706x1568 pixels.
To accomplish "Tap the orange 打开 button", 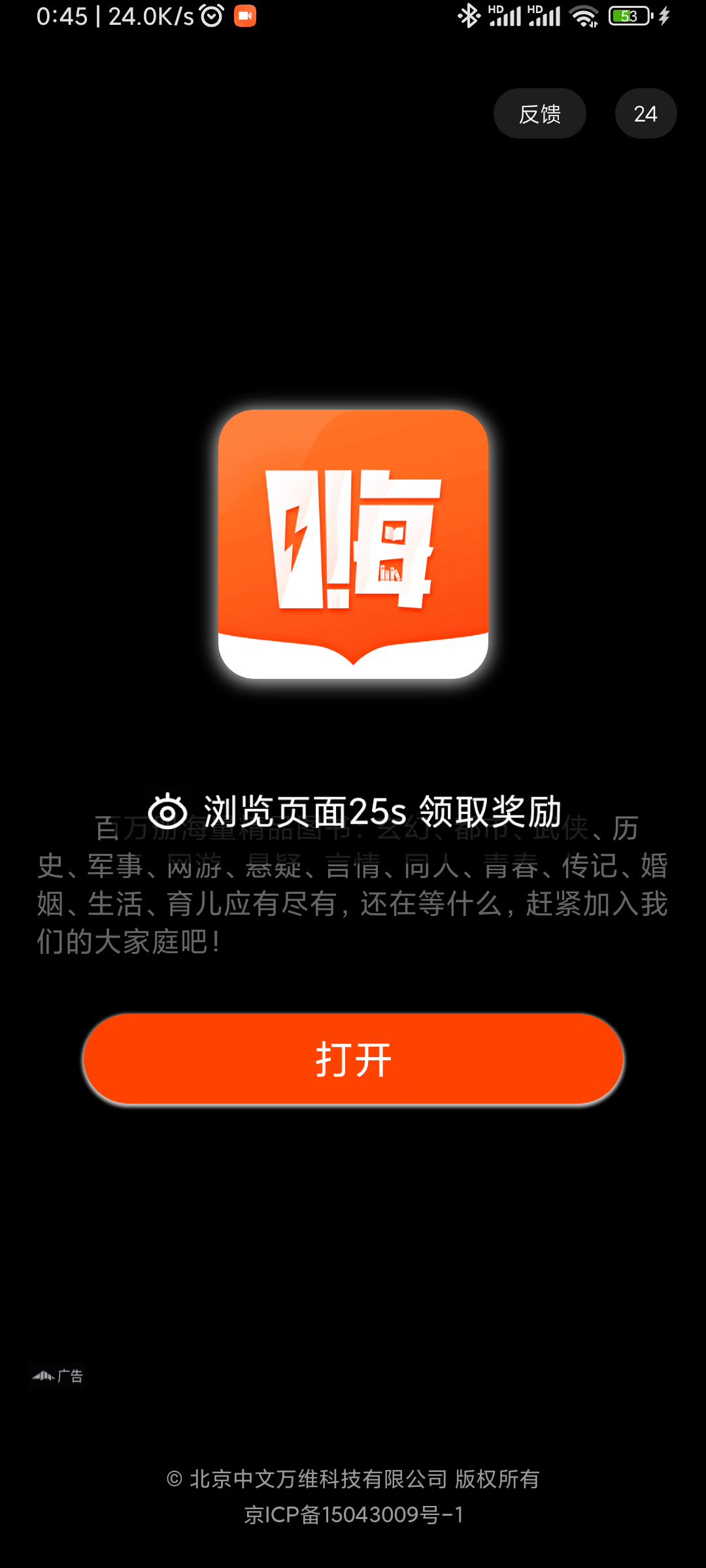I will (x=353, y=1059).
